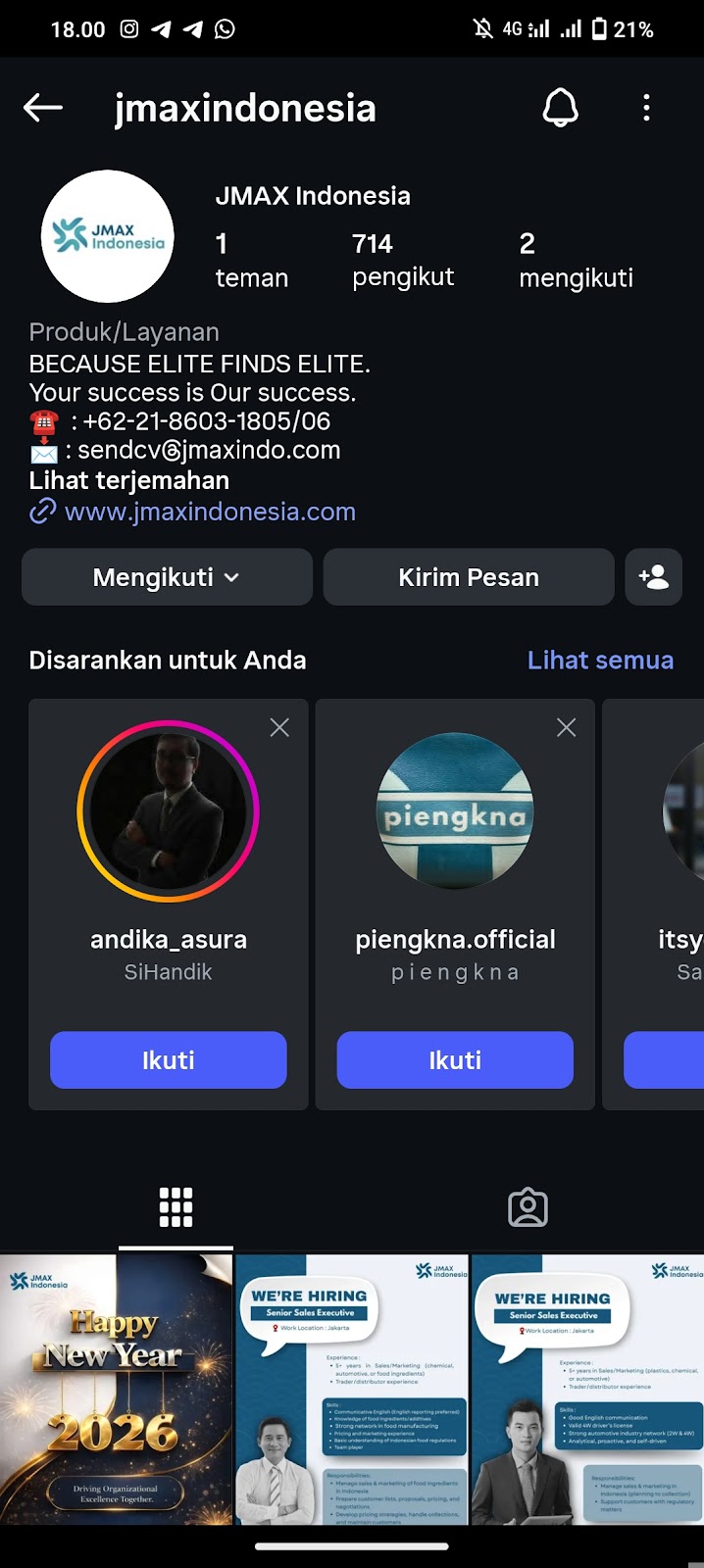Open Lihat semua suggested accounts
704x1568 pixels.
600,661
